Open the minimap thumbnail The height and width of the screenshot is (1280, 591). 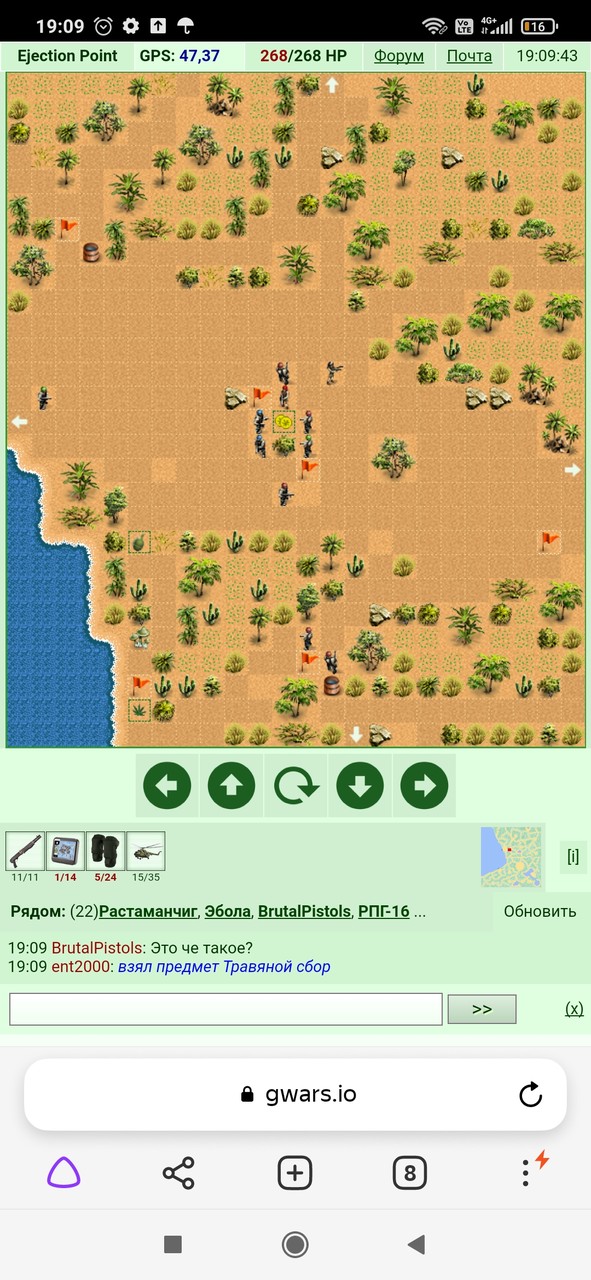click(511, 856)
